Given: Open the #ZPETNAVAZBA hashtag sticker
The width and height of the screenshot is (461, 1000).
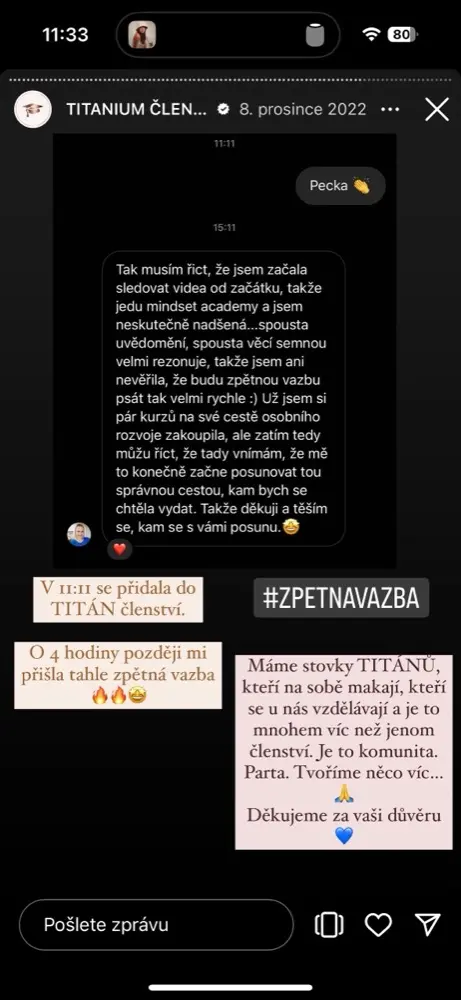Looking at the screenshot, I should click(x=341, y=598).
